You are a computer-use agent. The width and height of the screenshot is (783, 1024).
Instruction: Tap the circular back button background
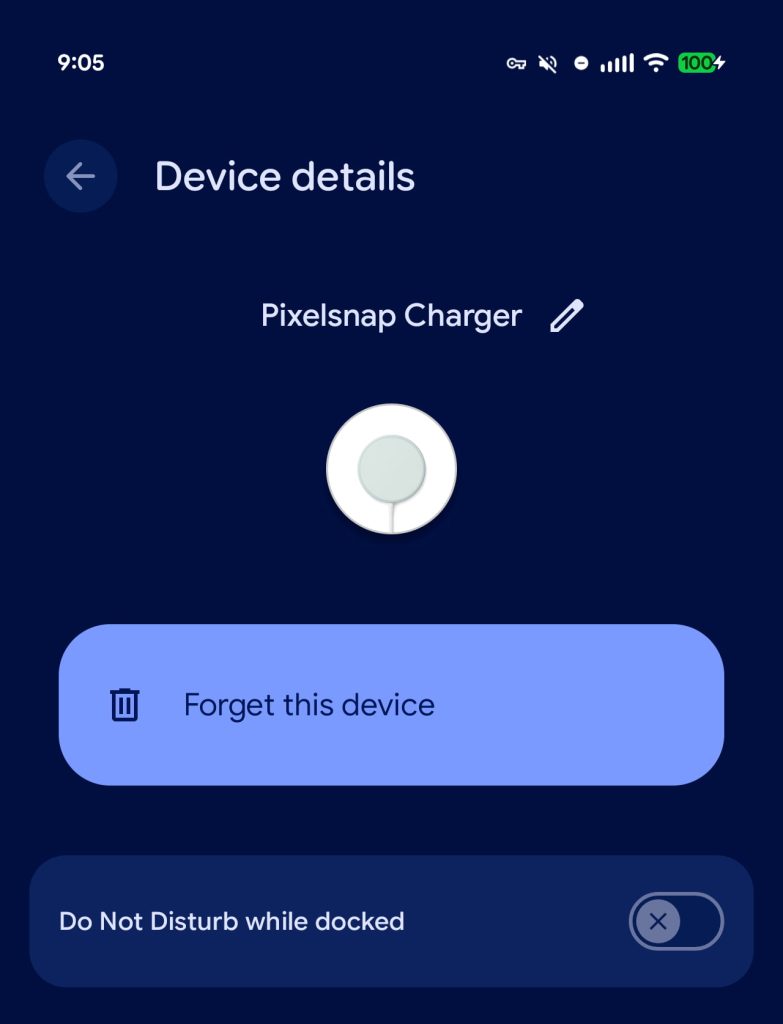(80, 175)
